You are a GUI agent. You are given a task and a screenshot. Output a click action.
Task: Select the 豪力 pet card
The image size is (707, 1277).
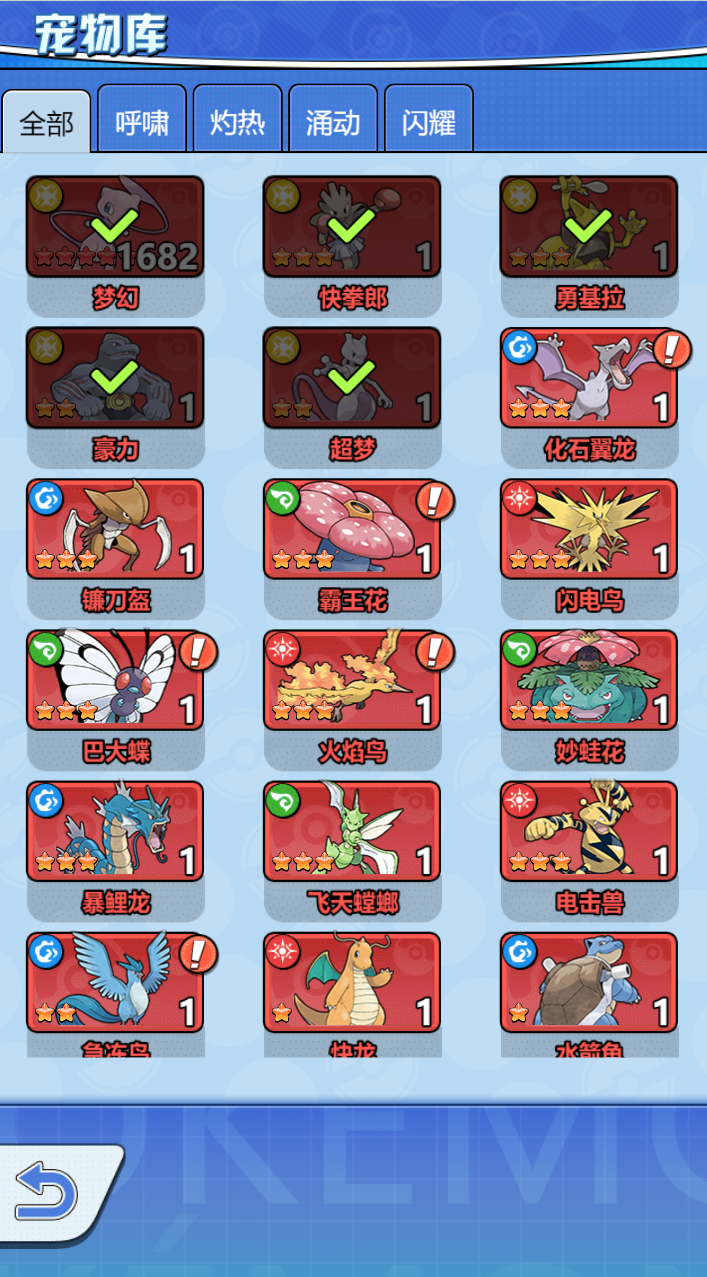(115, 397)
